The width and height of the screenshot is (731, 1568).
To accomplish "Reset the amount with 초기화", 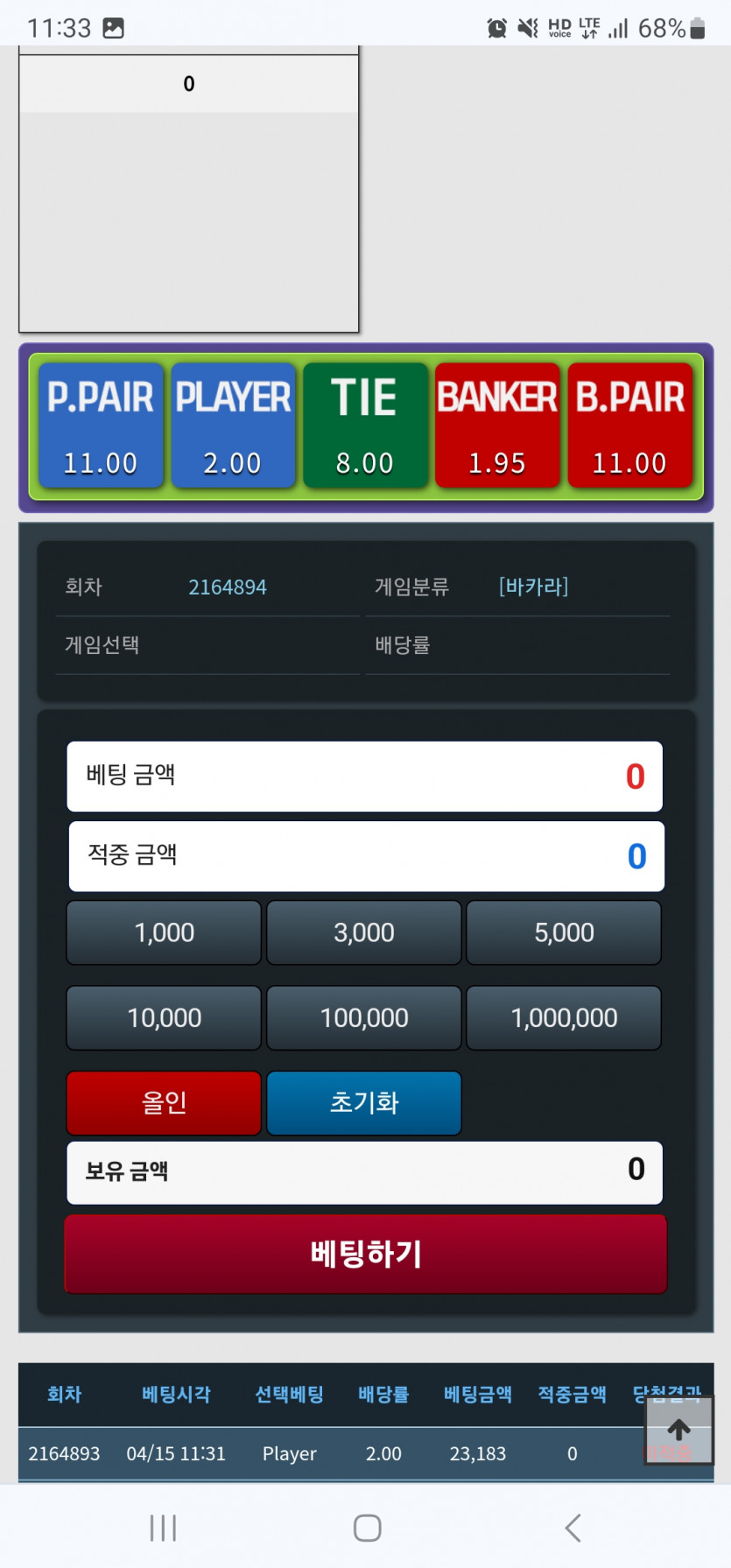I will click(364, 1103).
